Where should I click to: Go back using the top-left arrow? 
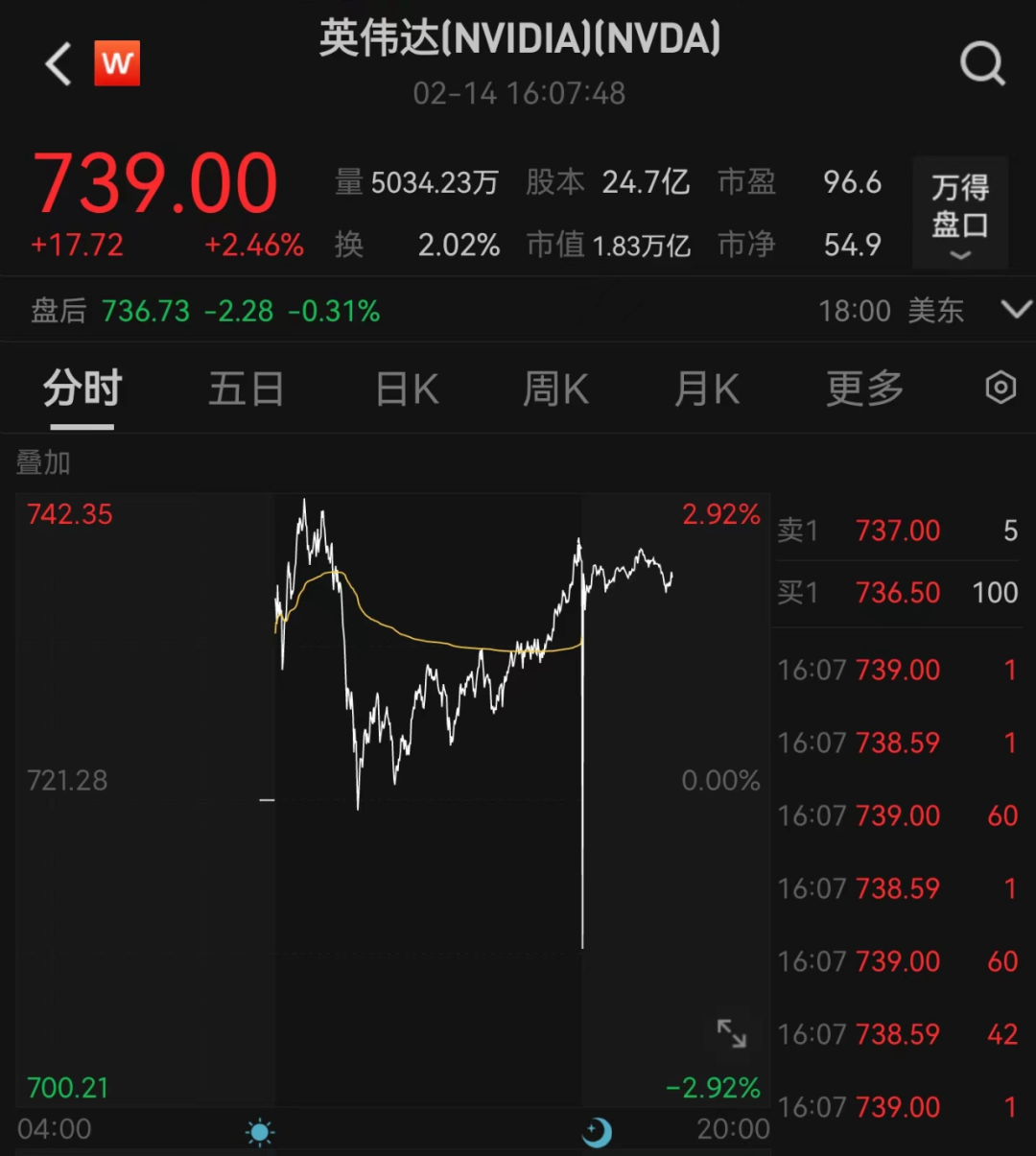(x=59, y=64)
